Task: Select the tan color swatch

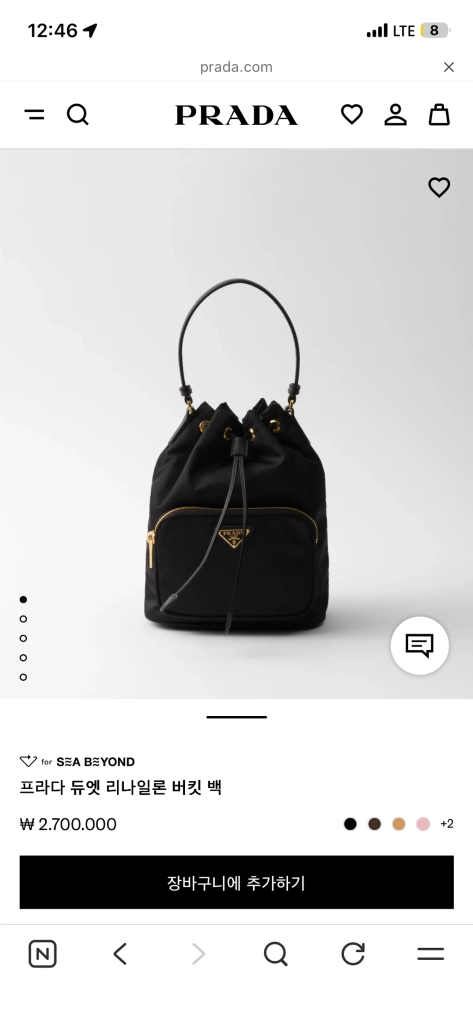Action: (x=399, y=824)
